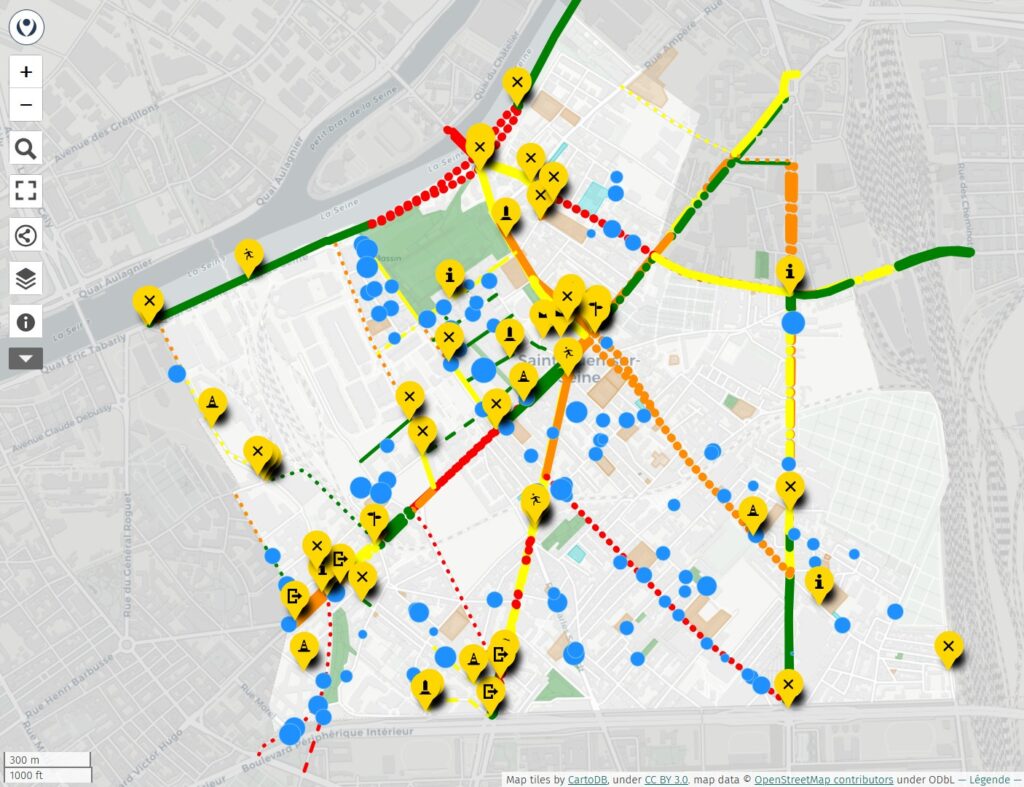Share this map
1024x787 pixels.
point(26,235)
